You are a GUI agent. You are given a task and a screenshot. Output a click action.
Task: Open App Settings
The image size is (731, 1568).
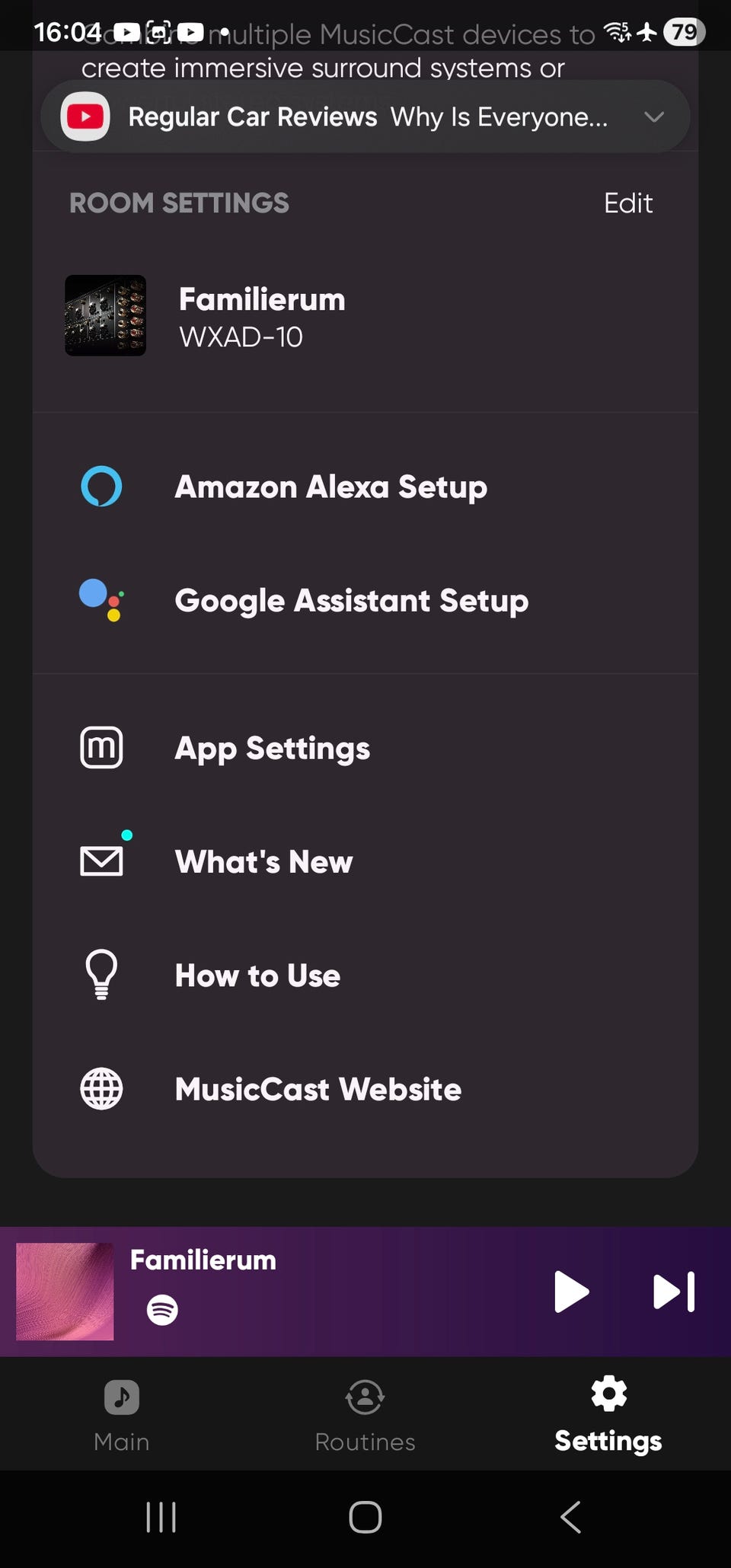(x=272, y=748)
